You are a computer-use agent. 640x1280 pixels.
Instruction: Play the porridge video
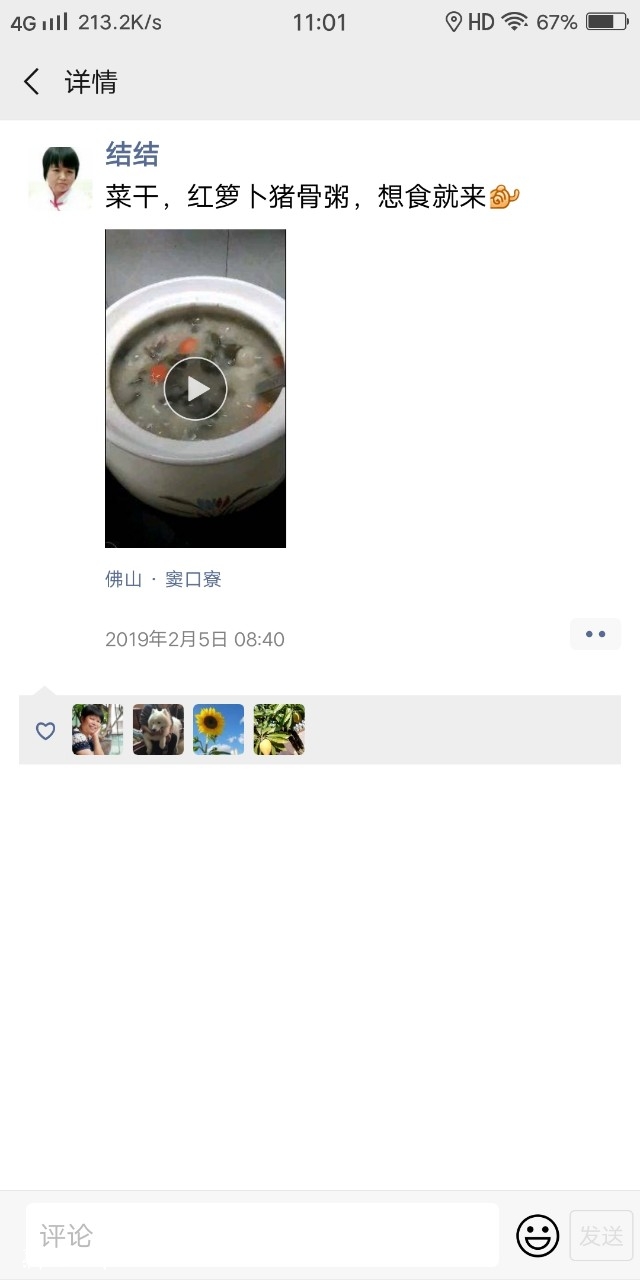pyautogui.click(x=195, y=388)
